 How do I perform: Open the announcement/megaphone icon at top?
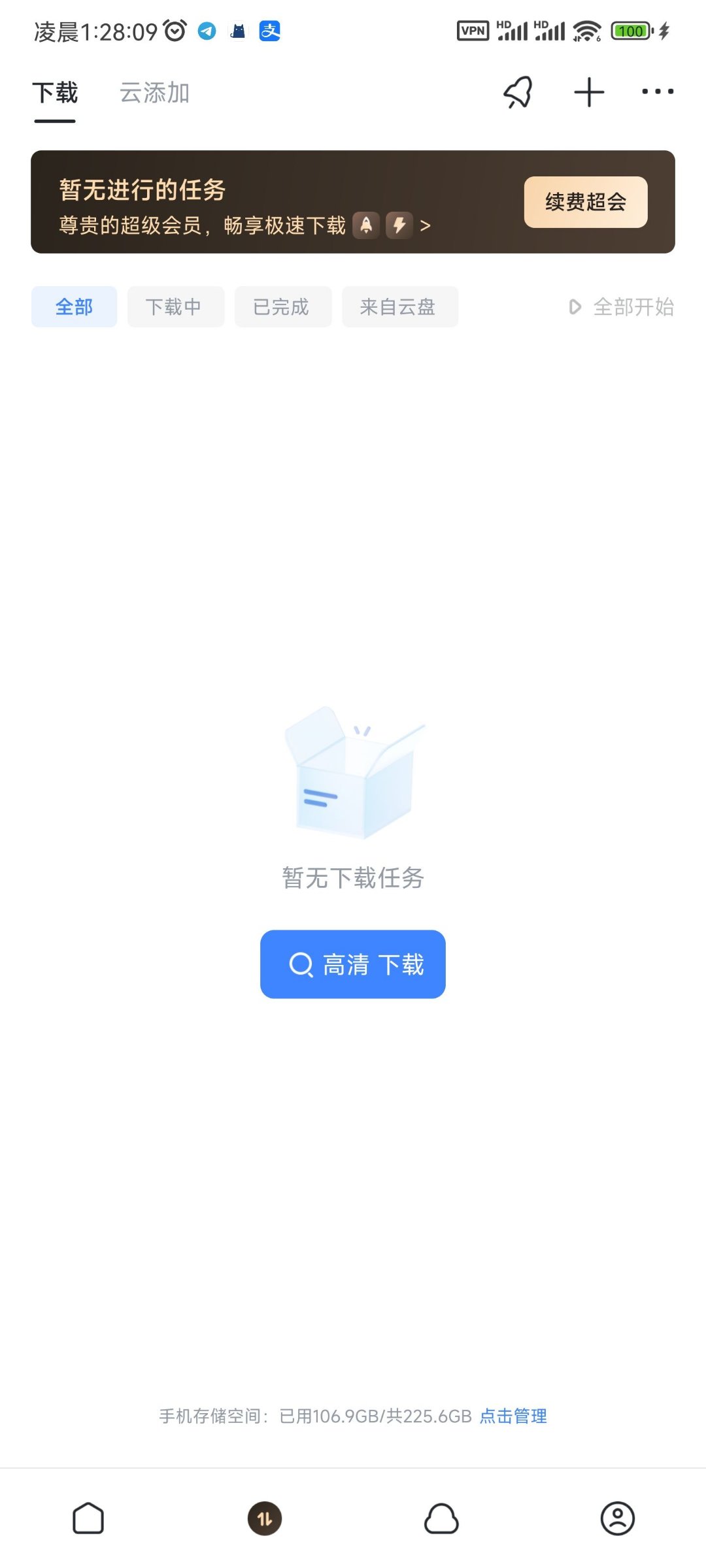[x=518, y=91]
